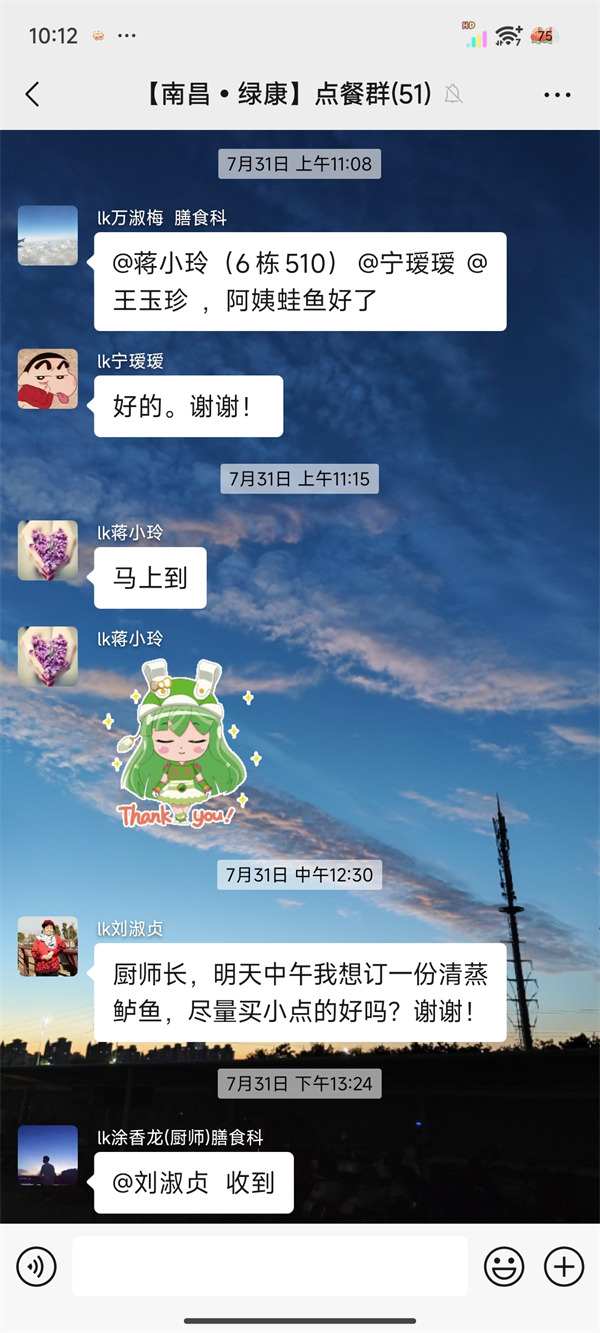600x1333 pixels.
Task: Open lk宁瑷瑷's profile avatar
Action: click(48, 379)
